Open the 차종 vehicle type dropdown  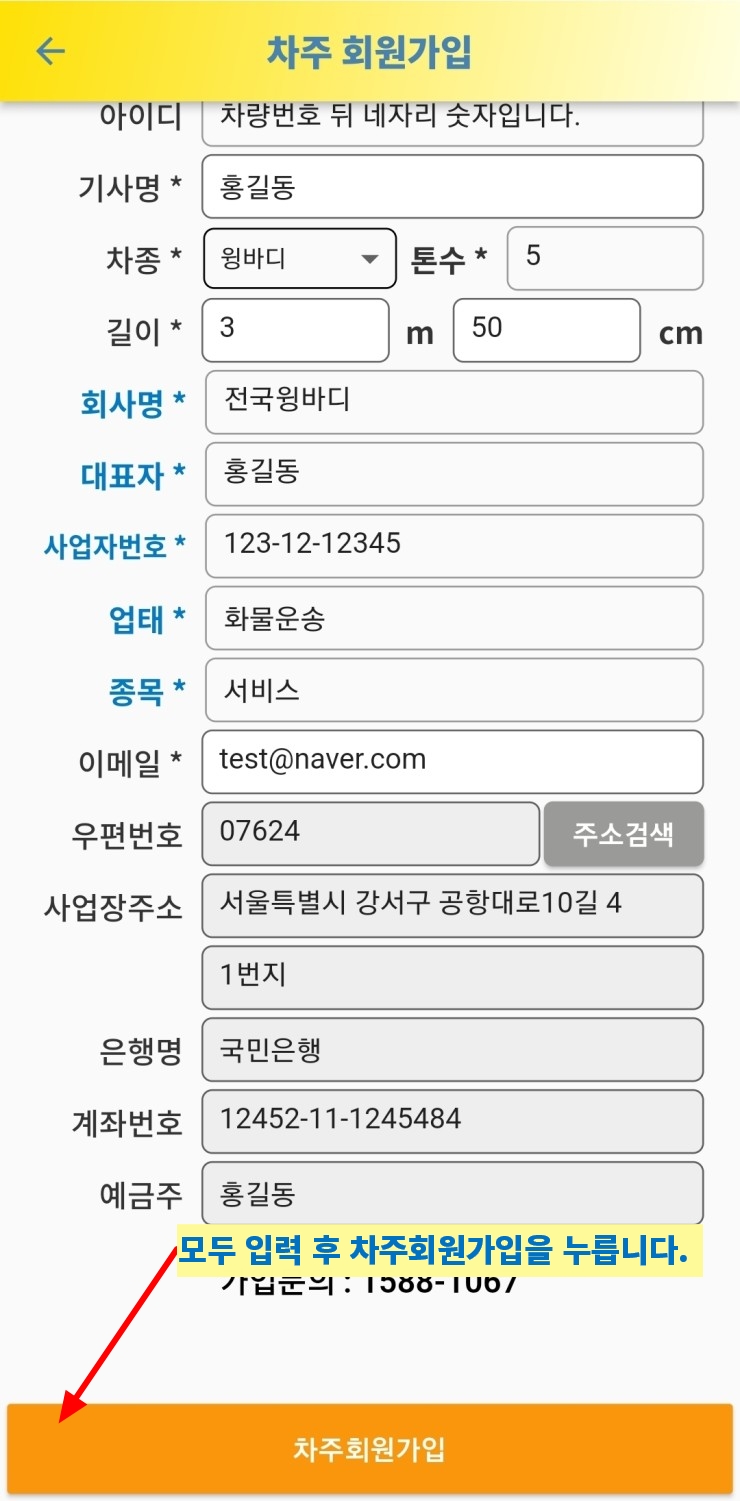point(300,259)
